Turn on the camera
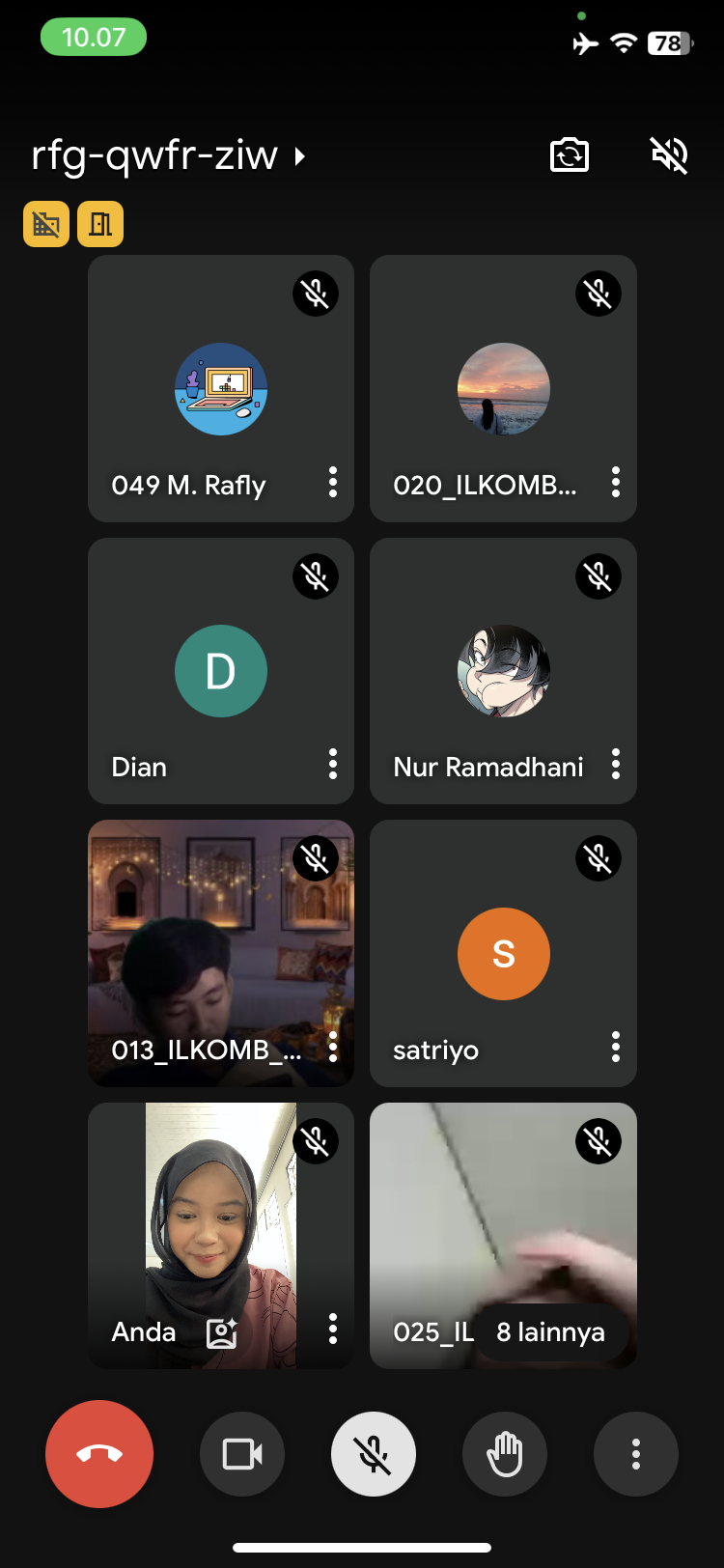 (242, 1453)
